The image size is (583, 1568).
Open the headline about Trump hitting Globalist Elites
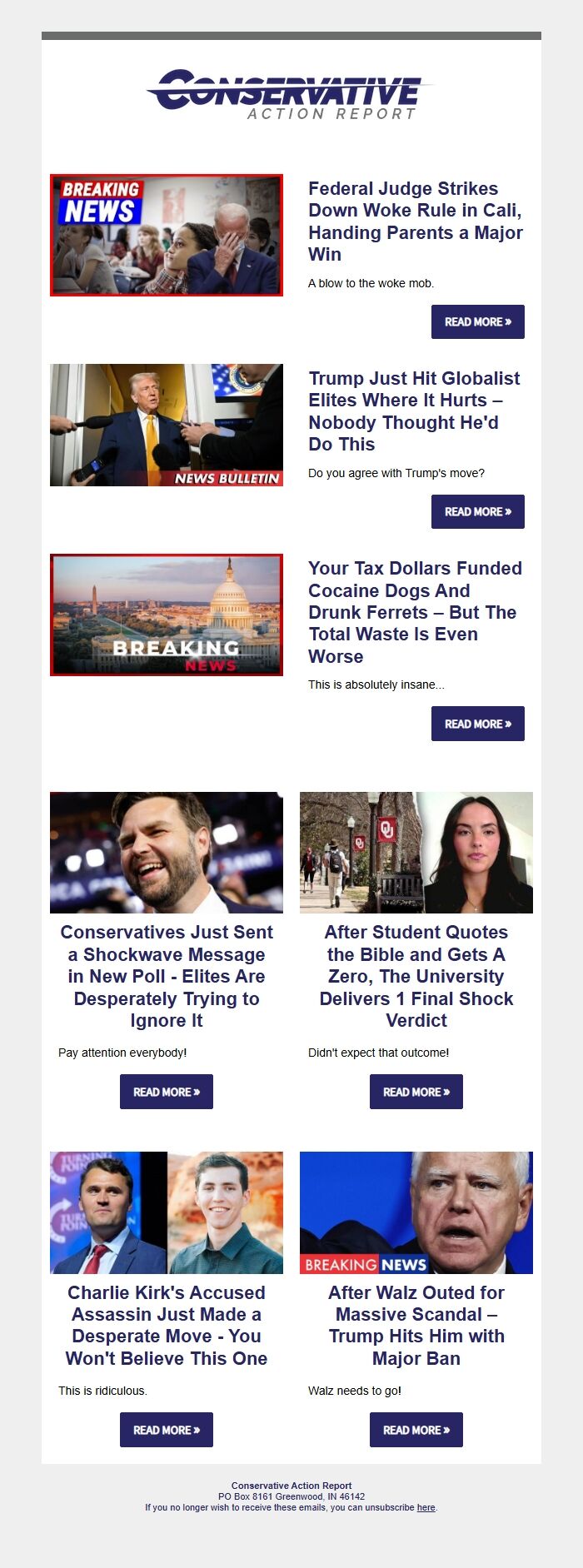tap(414, 411)
